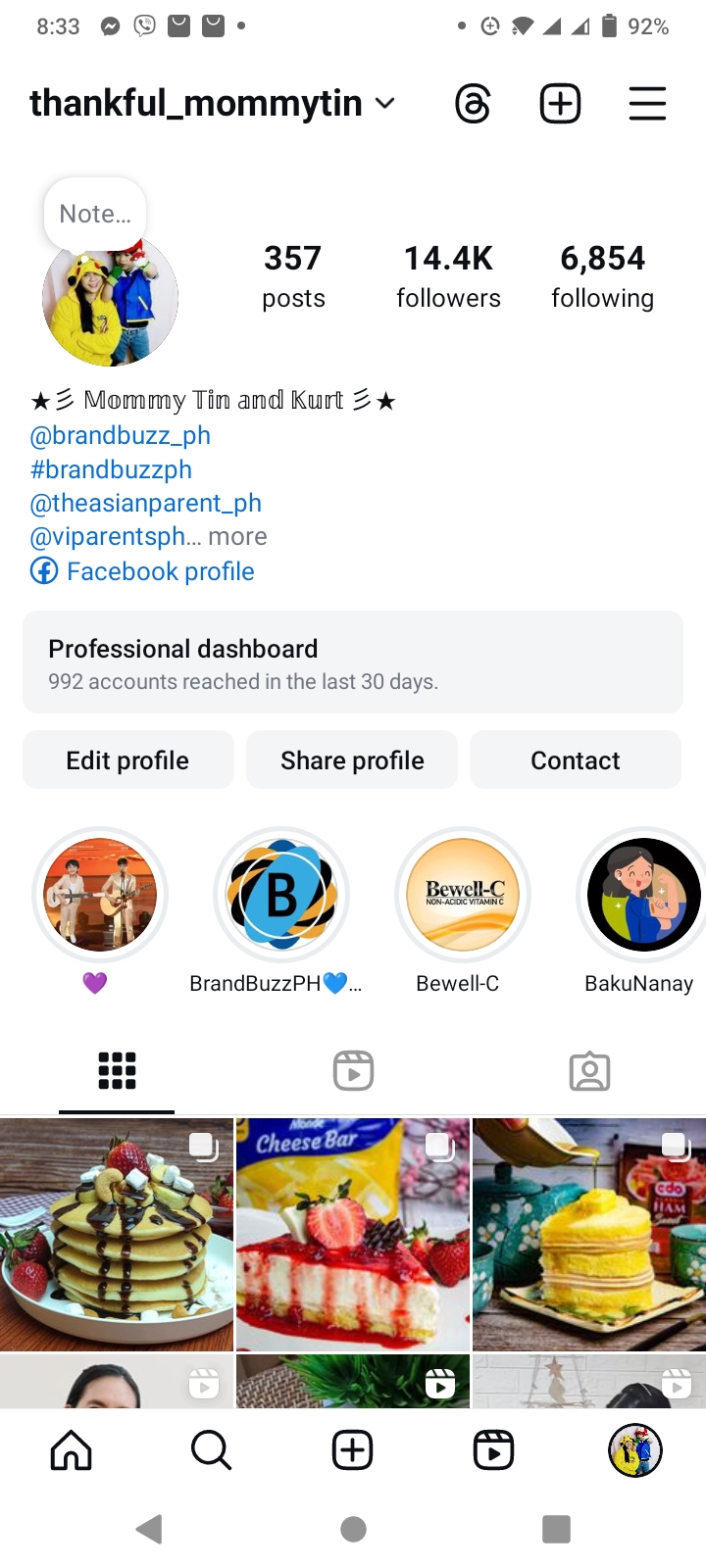This screenshot has width=706, height=1568.
Task: Open the Professional dashboard
Action: coord(353,662)
